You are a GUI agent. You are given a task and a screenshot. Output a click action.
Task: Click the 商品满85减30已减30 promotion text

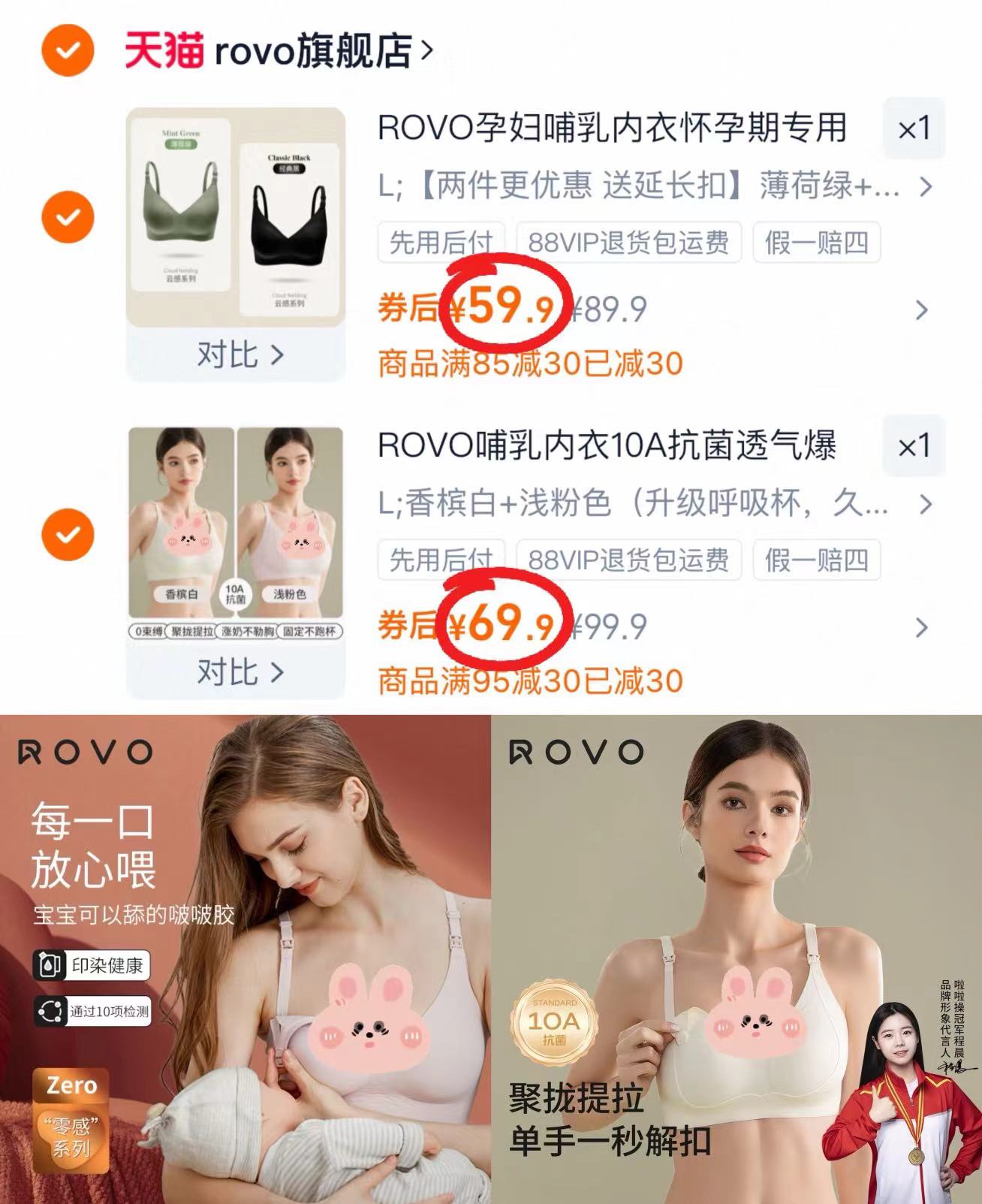click(x=528, y=362)
